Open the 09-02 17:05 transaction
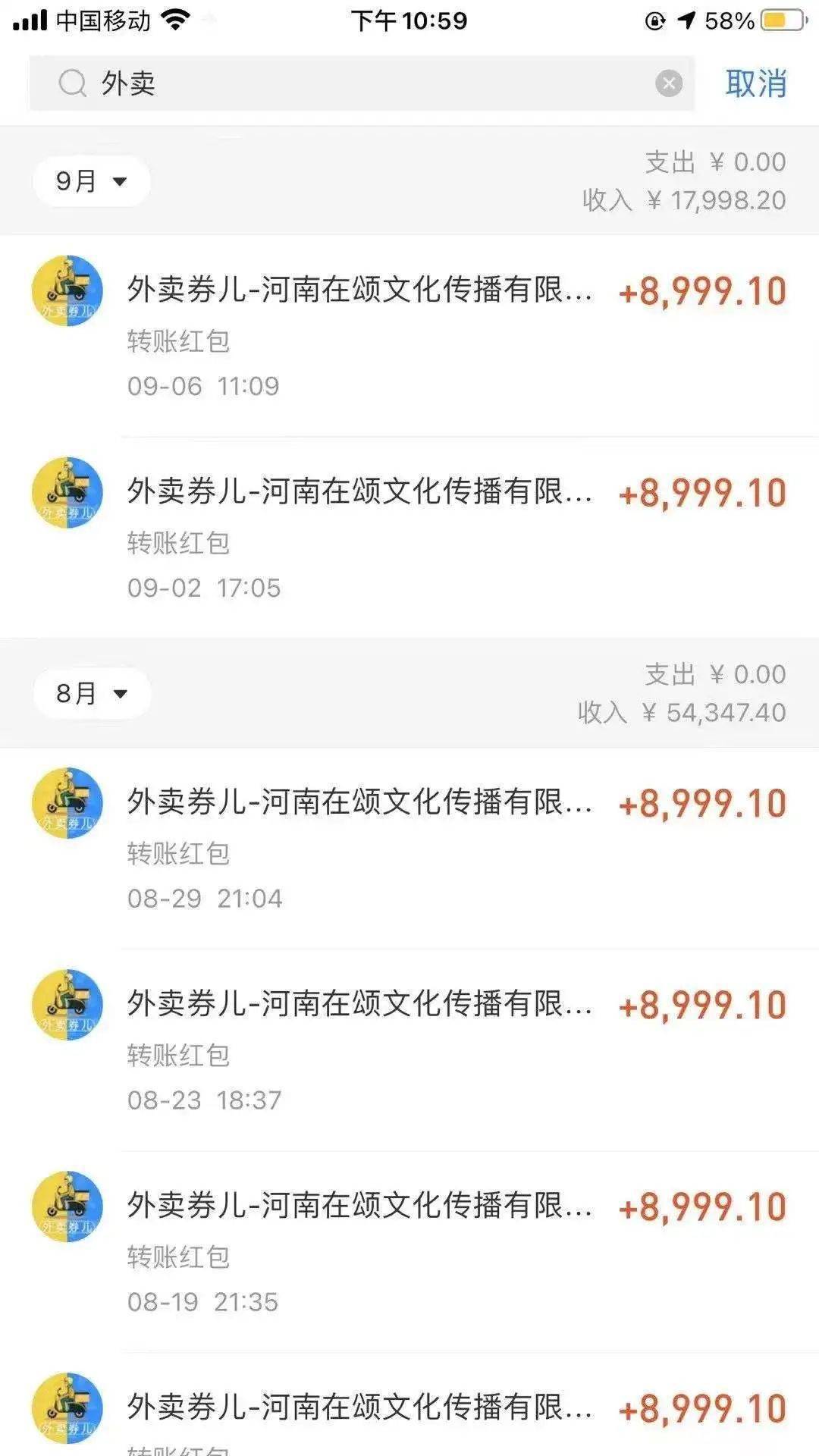 [x=409, y=538]
